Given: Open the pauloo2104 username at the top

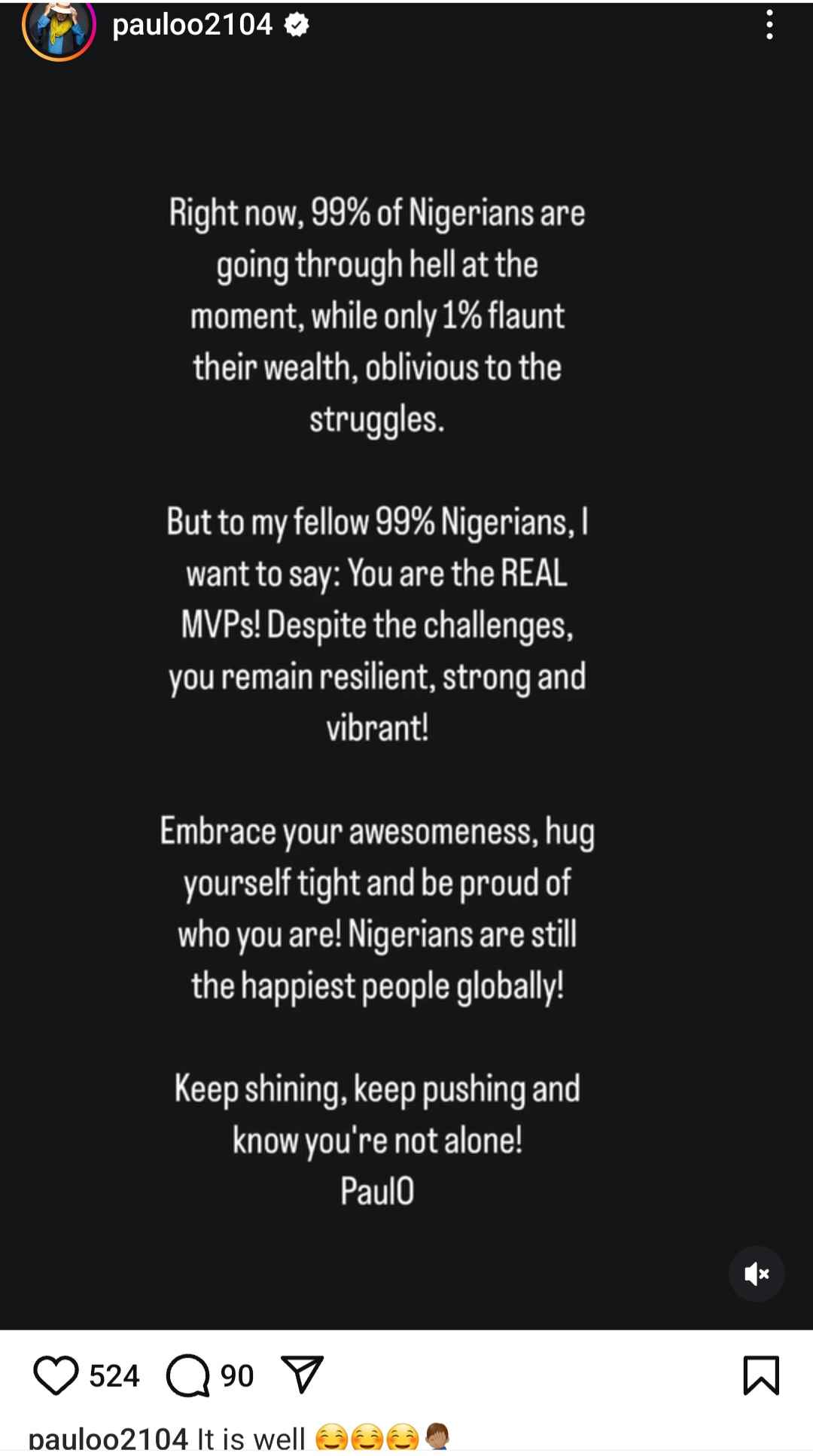Looking at the screenshot, I should (x=192, y=26).
